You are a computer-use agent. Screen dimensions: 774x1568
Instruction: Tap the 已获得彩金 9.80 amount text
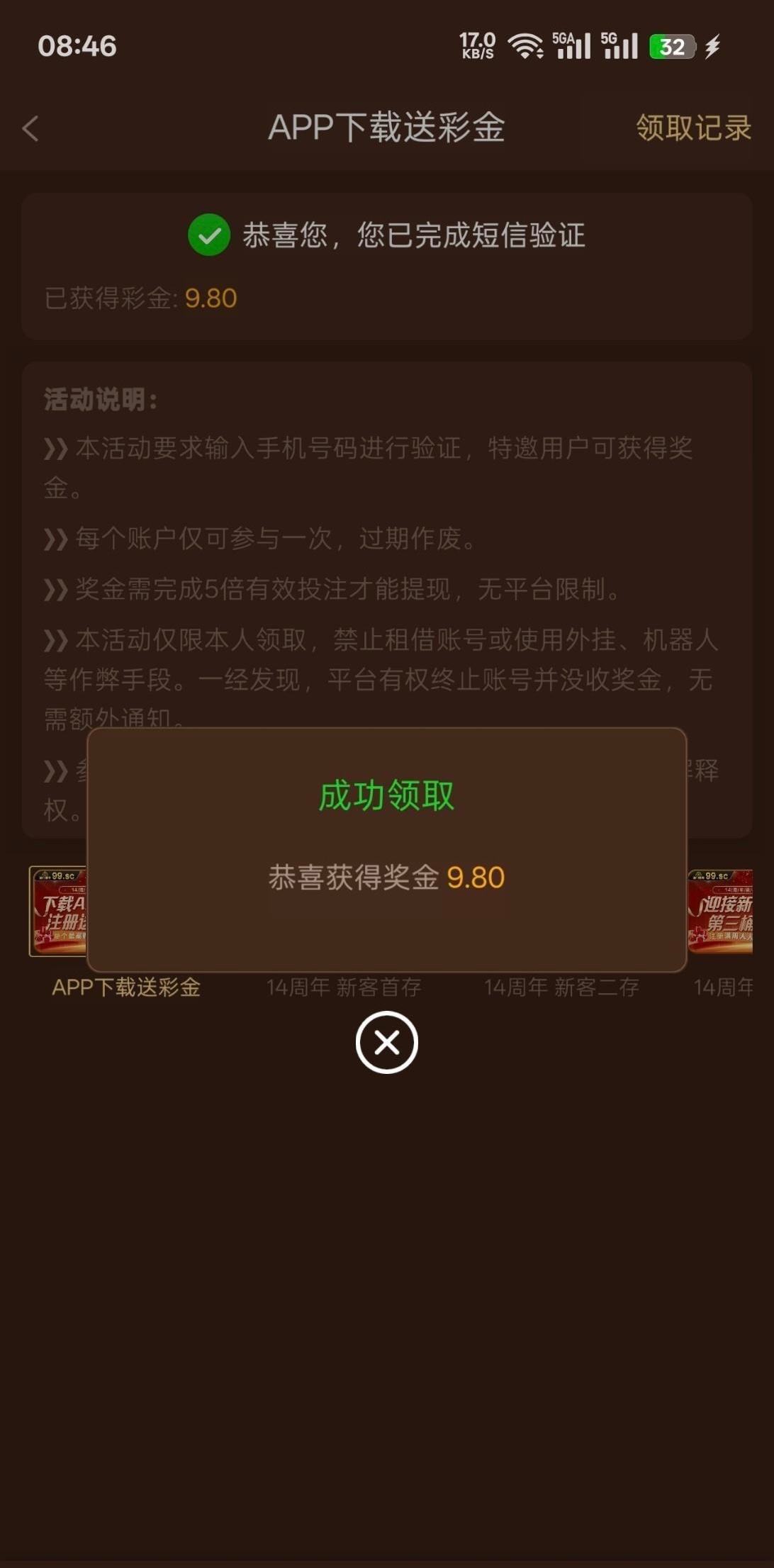tap(210, 298)
